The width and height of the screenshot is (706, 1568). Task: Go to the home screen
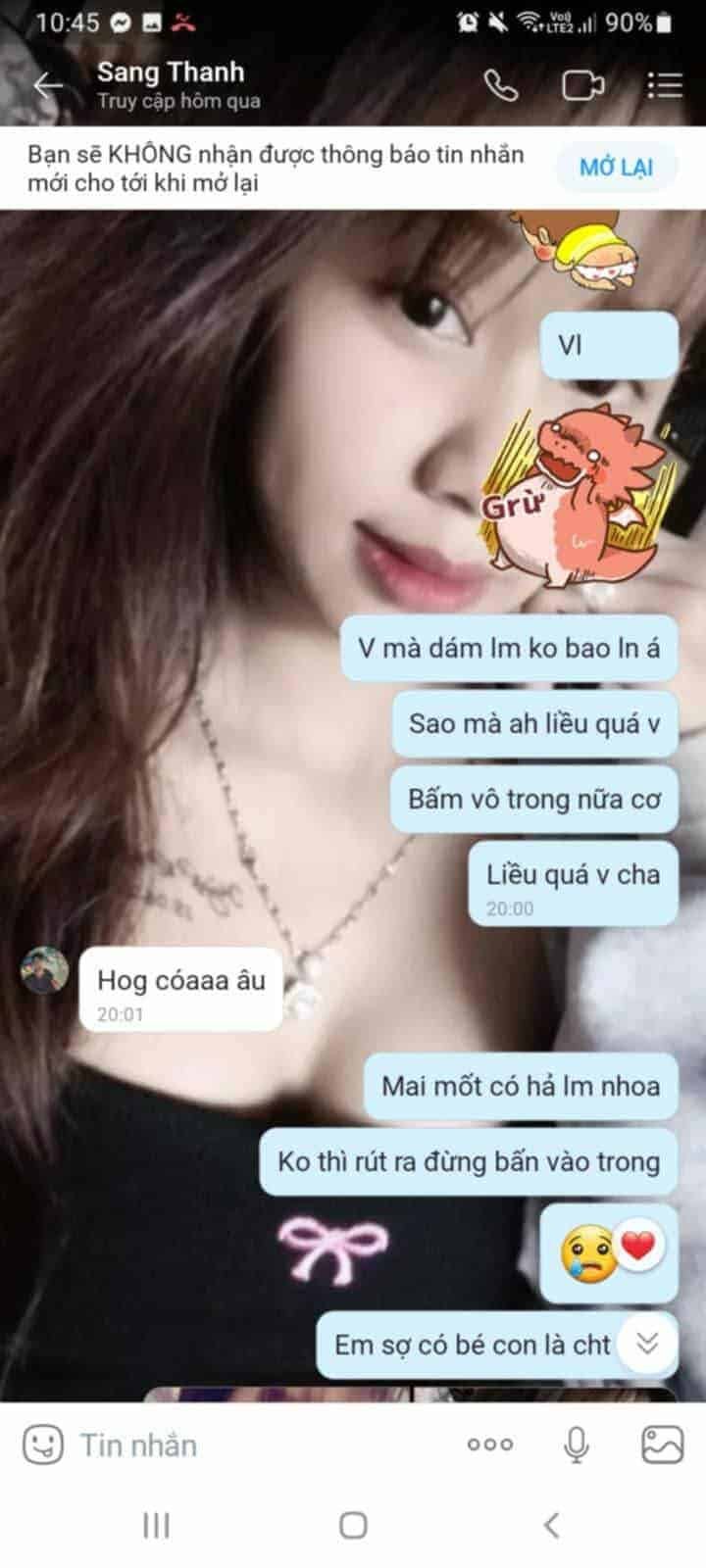point(353,1525)
